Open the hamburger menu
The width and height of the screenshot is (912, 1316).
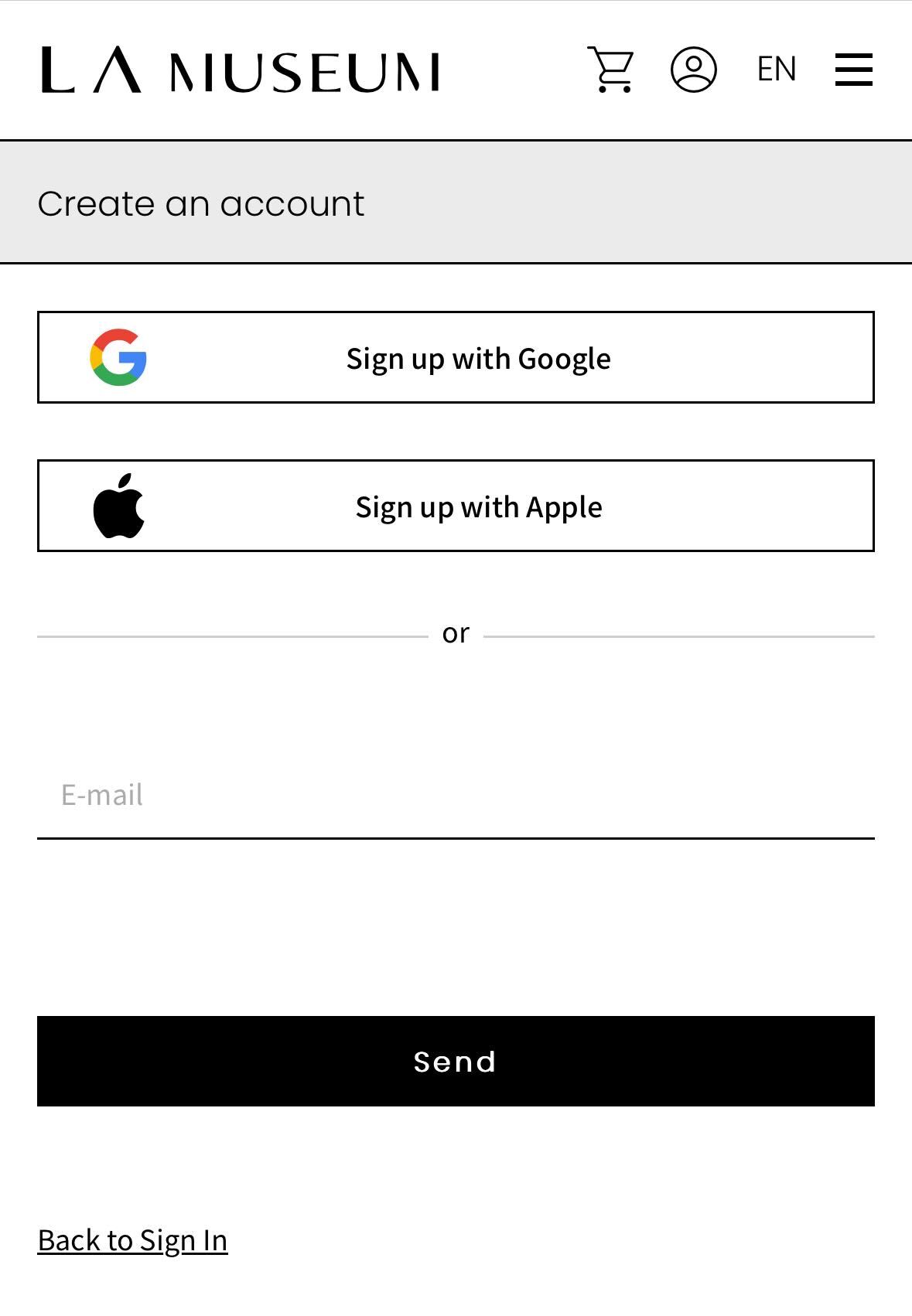(x=853, y=70)
